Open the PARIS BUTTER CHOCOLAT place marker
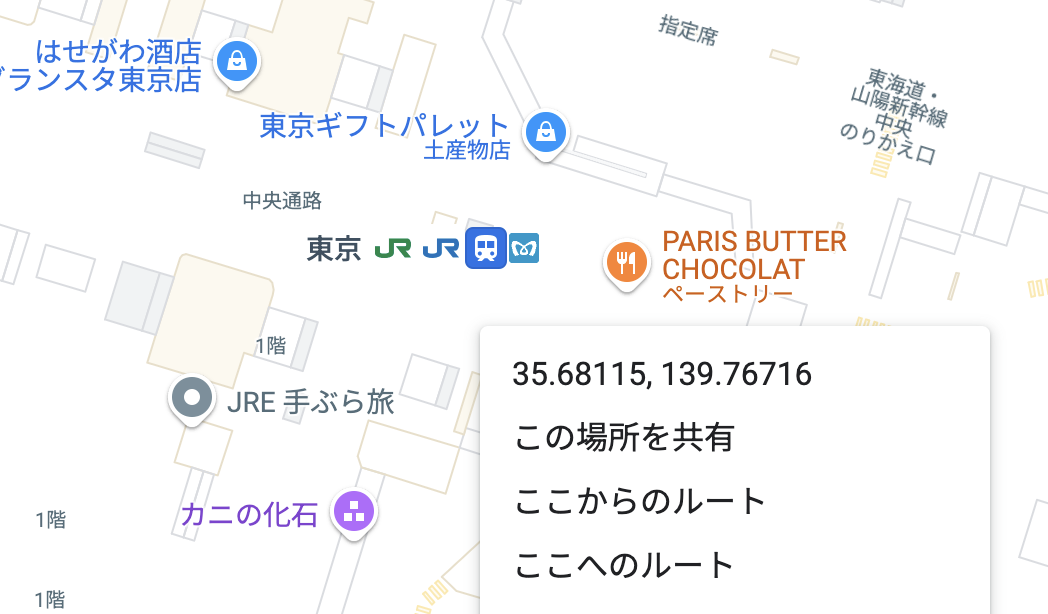This screenshot has width=1048, height=614. 627,262
